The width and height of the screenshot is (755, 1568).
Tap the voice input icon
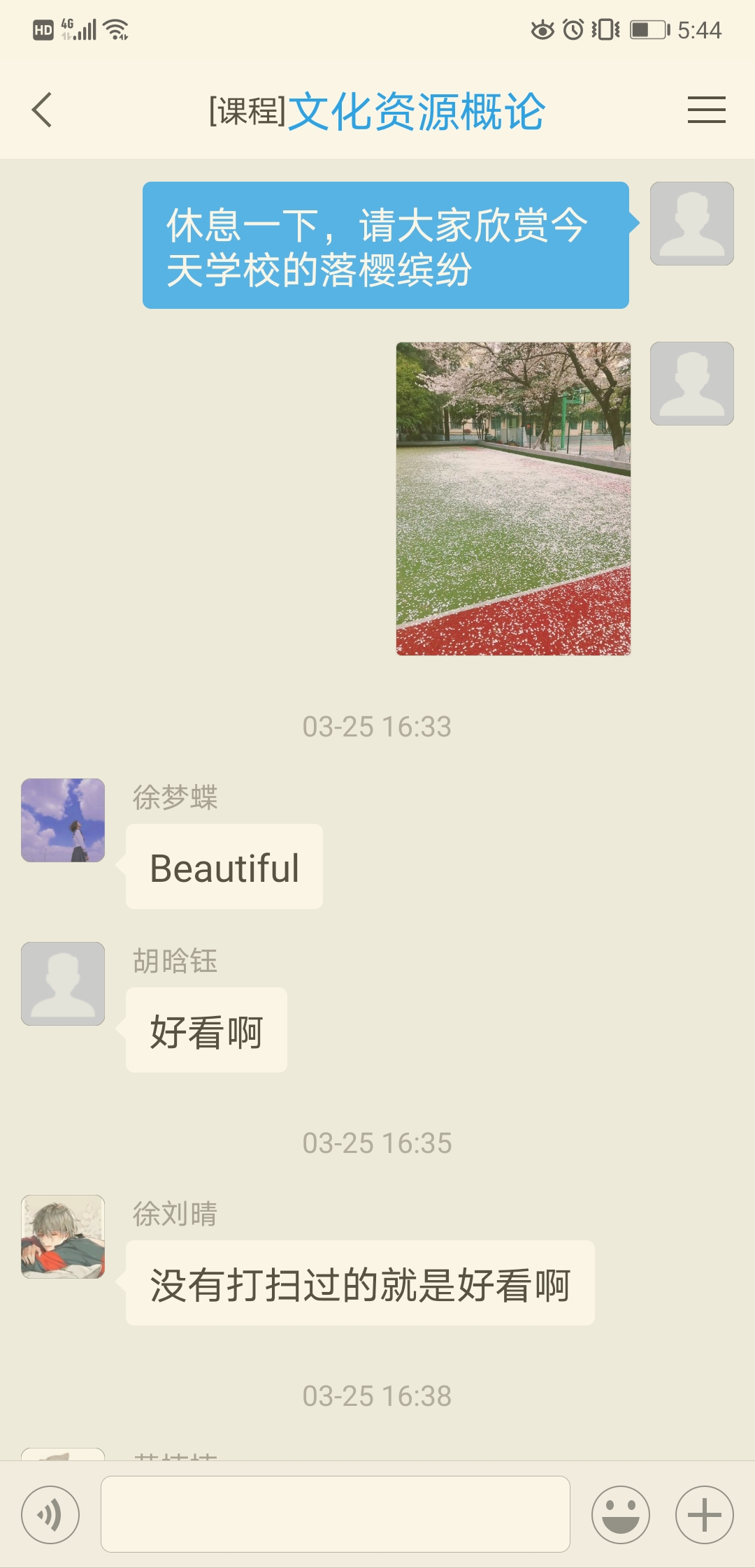50,1515
